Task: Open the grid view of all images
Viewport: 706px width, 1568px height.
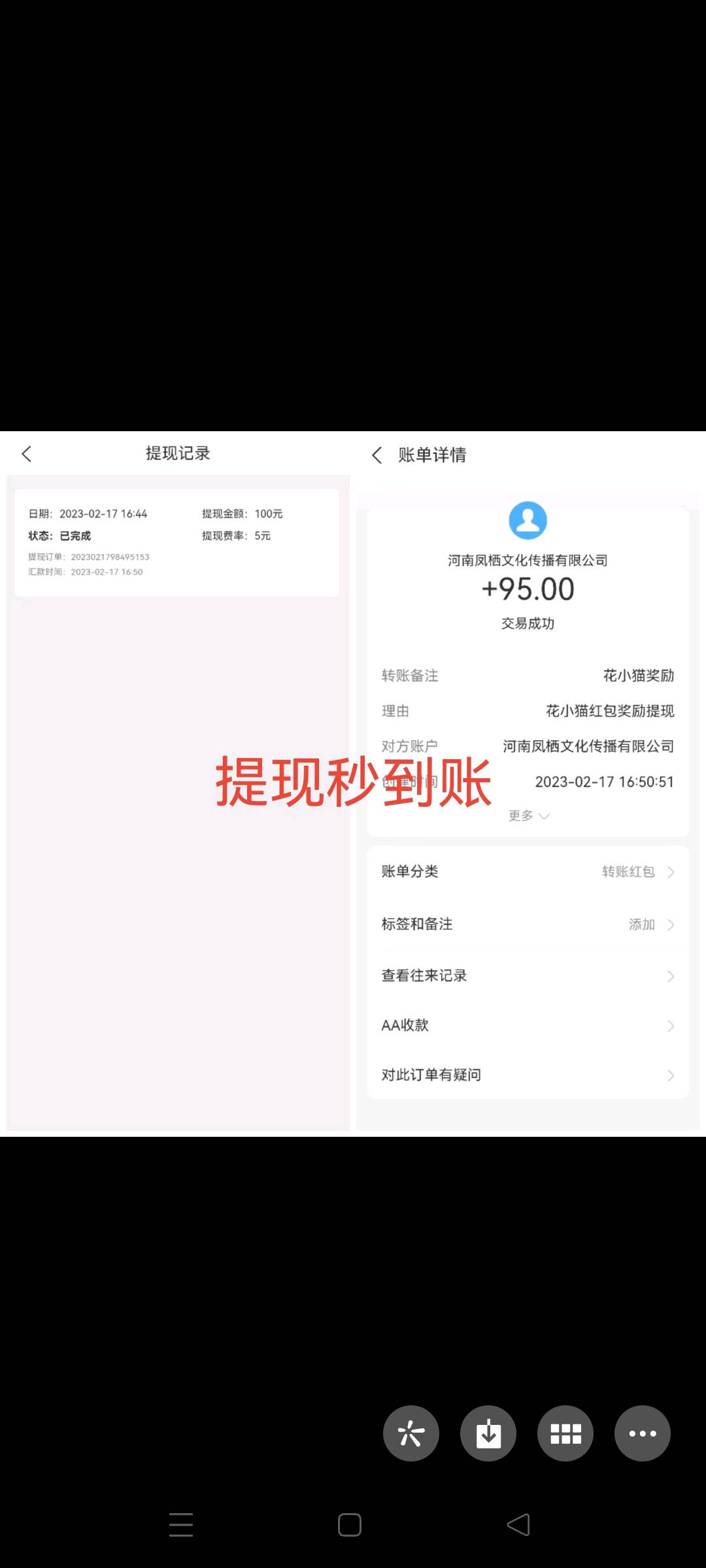Action: point(565,1433)
